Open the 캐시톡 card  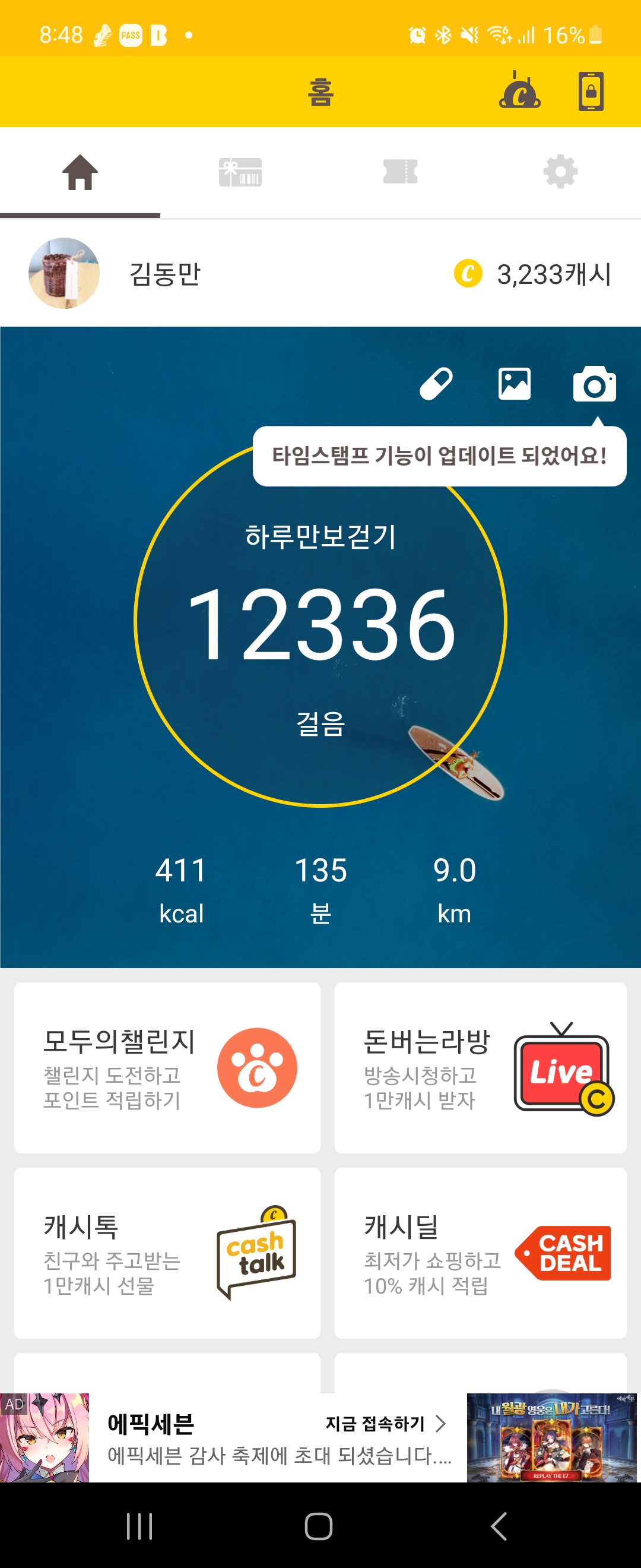[167, 1253]
